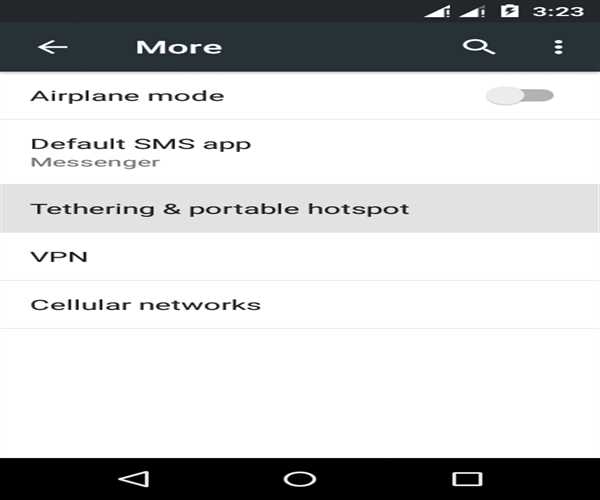Viewport: 600px width, 500px height.
Task: Go back from the More screen
Action: [x=52, y=47]
